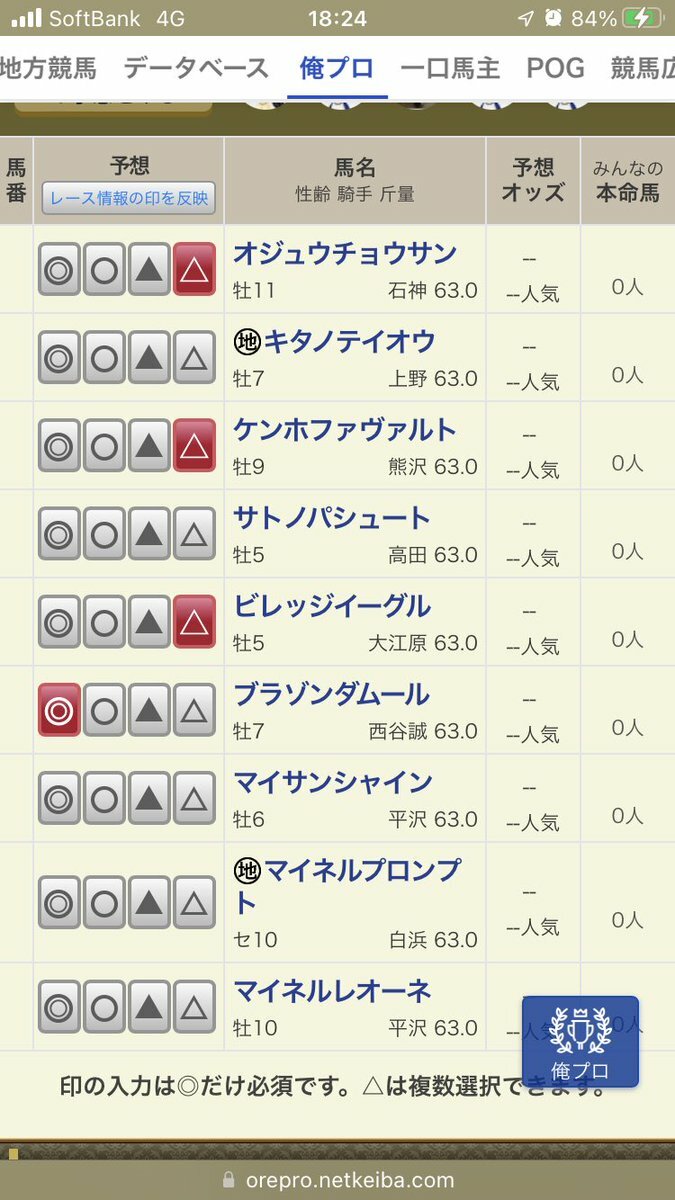Set ▲ mark for マイネルレオーネ
The width and height of the screenshot is (675, 1200).
[x=149, y=1007]
